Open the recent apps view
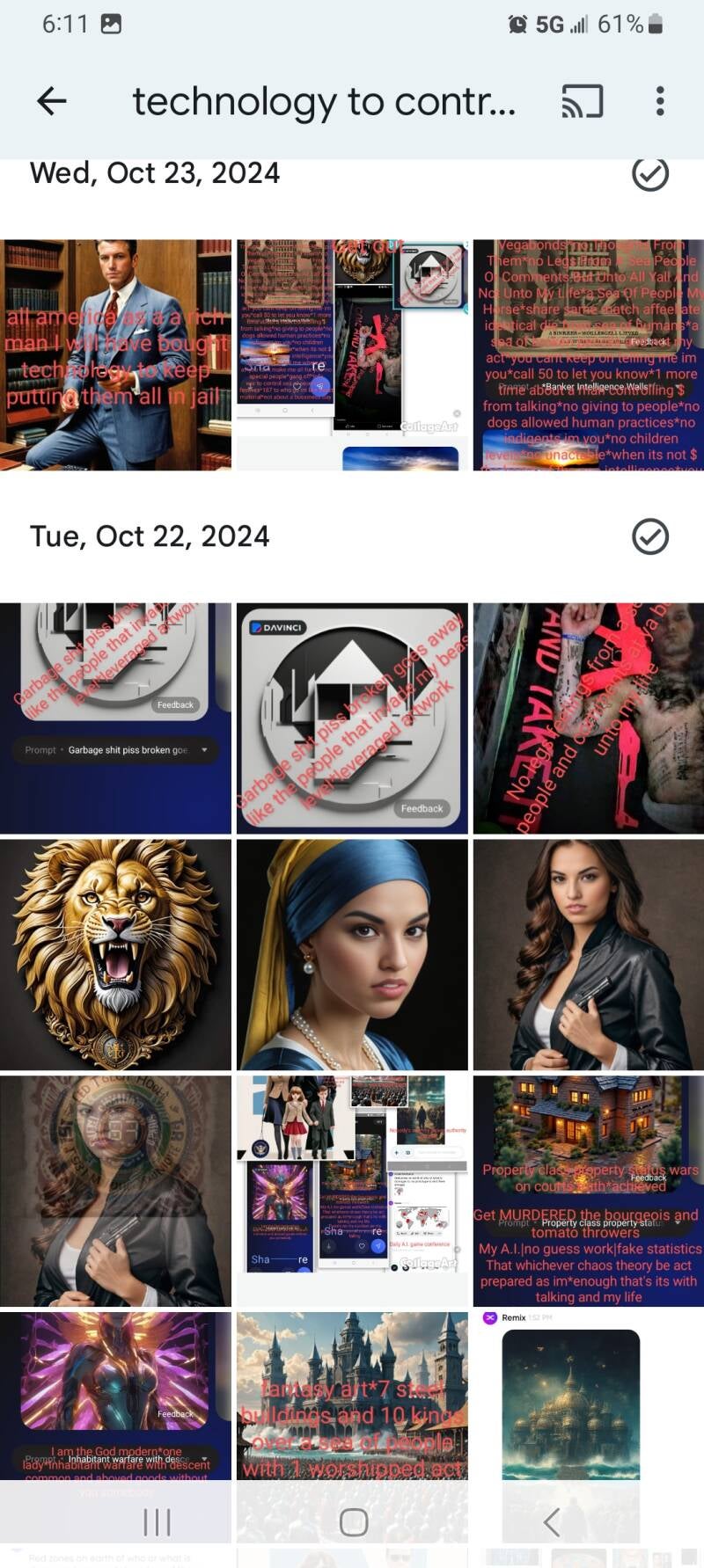 (x=157, y=1522)
